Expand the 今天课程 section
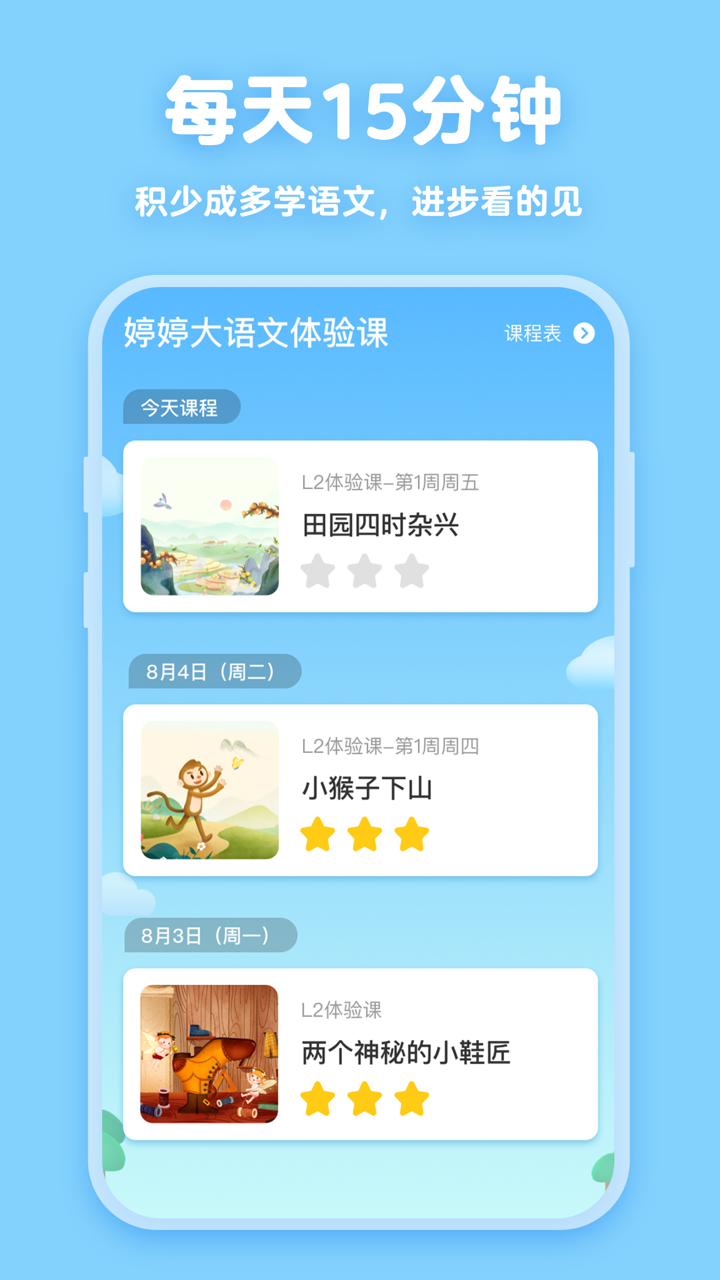Screen dimensions: 720x1280 (183, 405)
